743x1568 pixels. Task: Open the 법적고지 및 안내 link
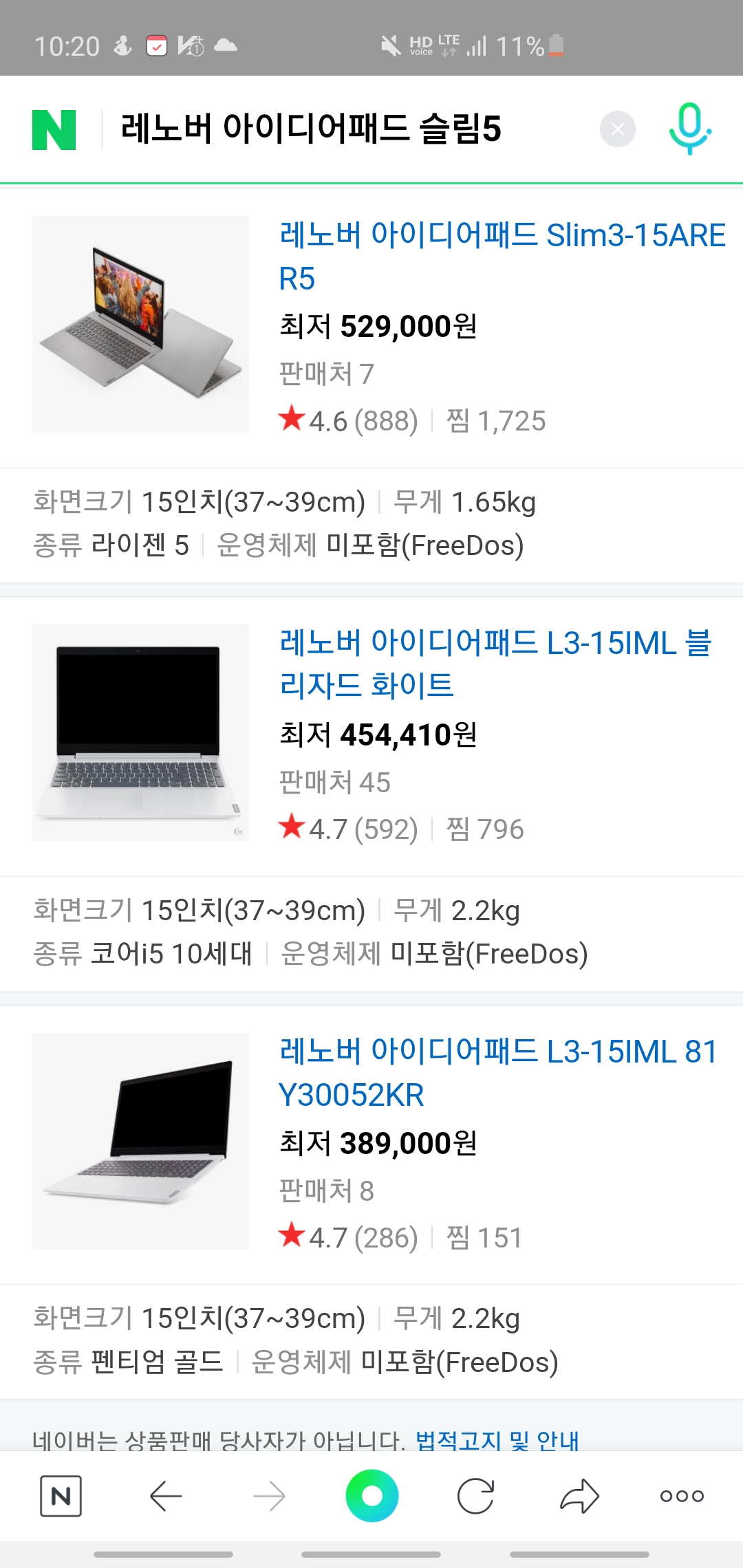pyautogui.click(x=497, y=1439)
